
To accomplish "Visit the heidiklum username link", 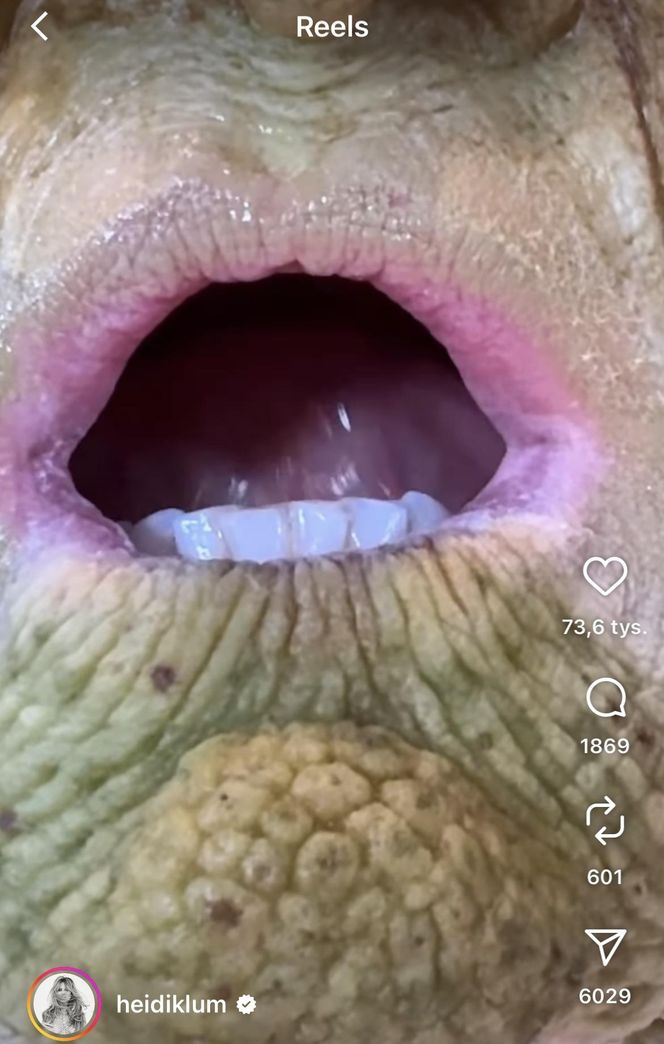I will click(171, 1005).
